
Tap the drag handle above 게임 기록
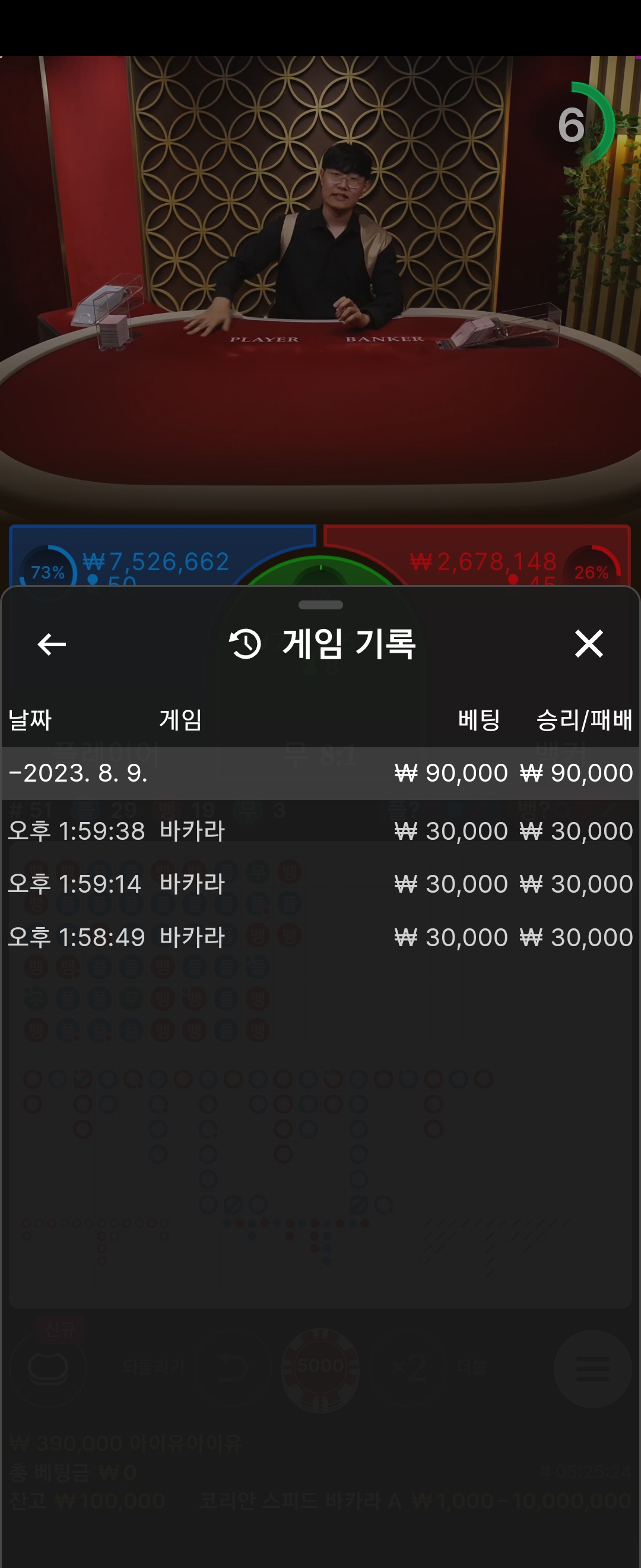(320, 605)
